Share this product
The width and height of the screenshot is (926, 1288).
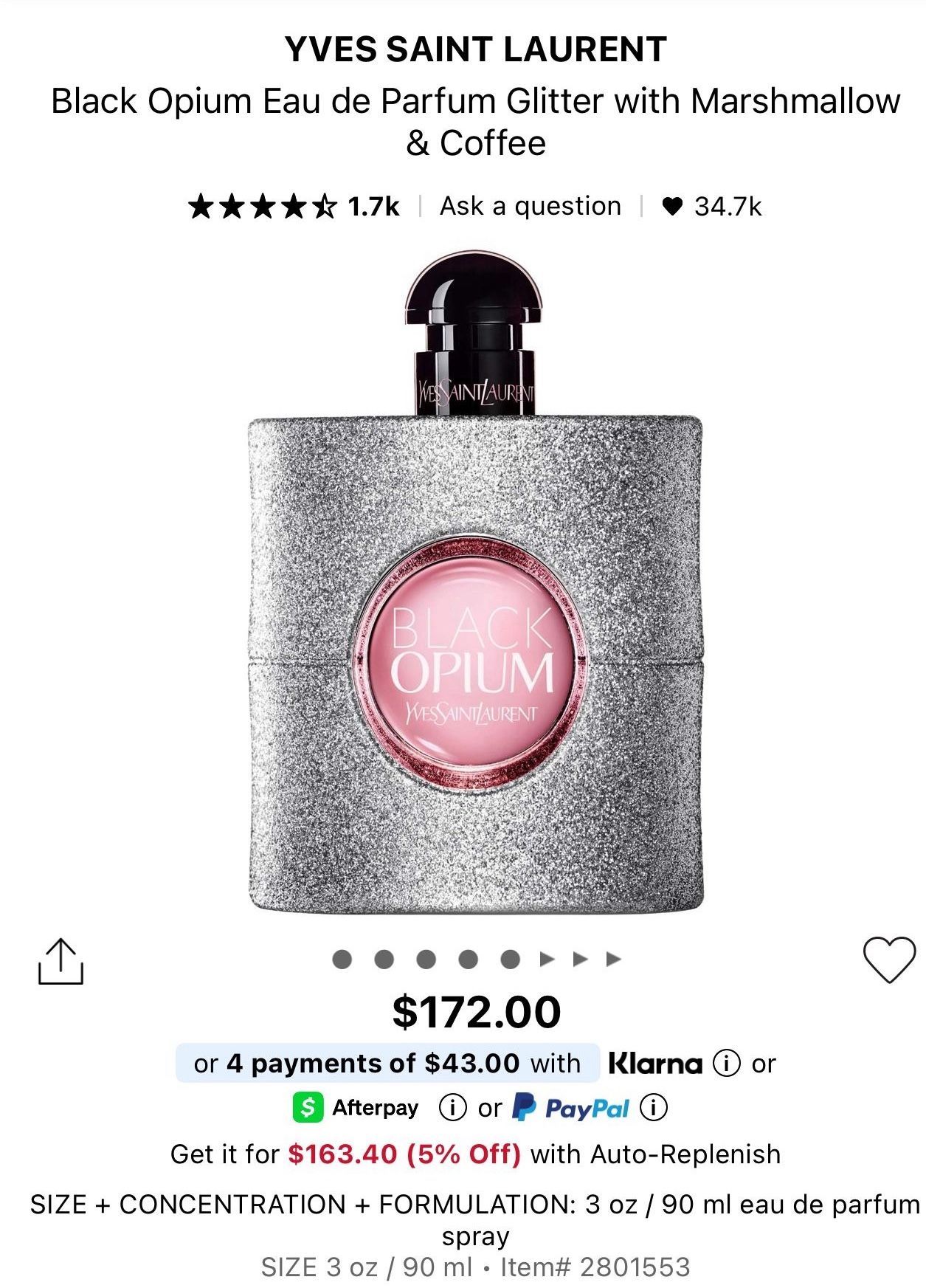pyautogui.click(x=61, y=962)
